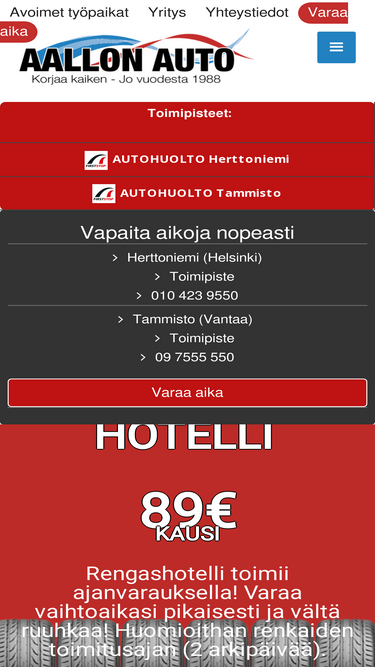Call 09 7555 550
Screen dimensions: 375x667
tap(194, 357)
